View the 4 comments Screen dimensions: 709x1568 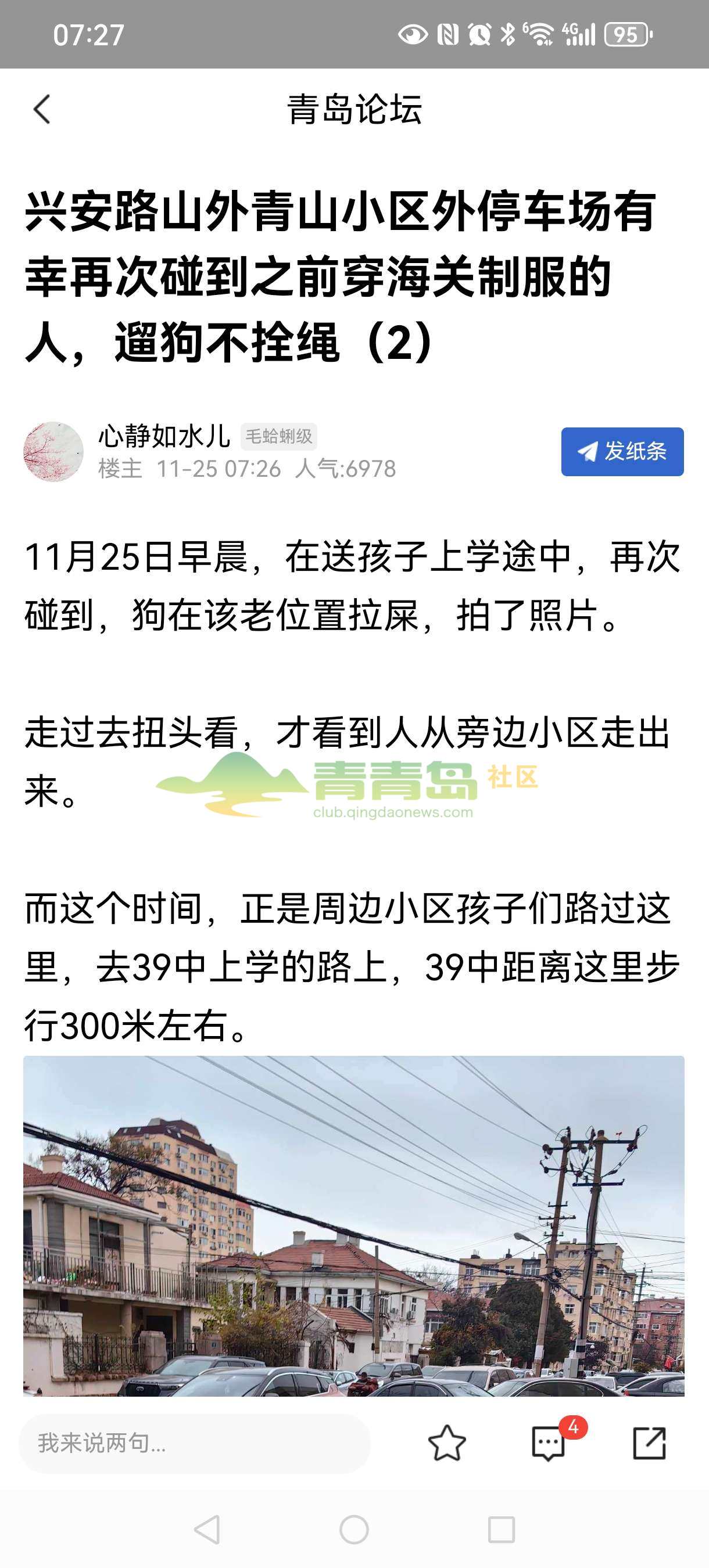coord(548,1443)
